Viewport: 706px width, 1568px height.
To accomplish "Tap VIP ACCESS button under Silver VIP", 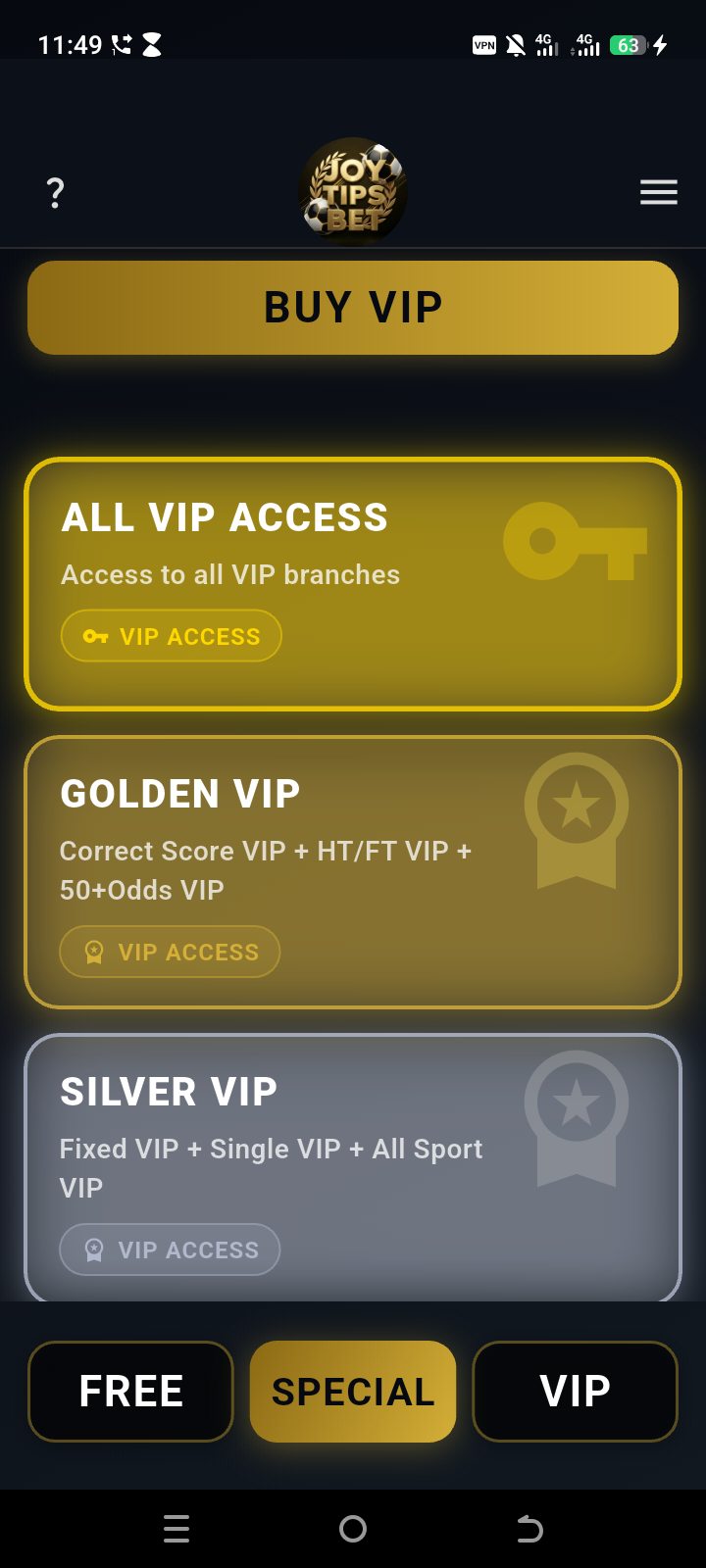I will coord(171,1249).
